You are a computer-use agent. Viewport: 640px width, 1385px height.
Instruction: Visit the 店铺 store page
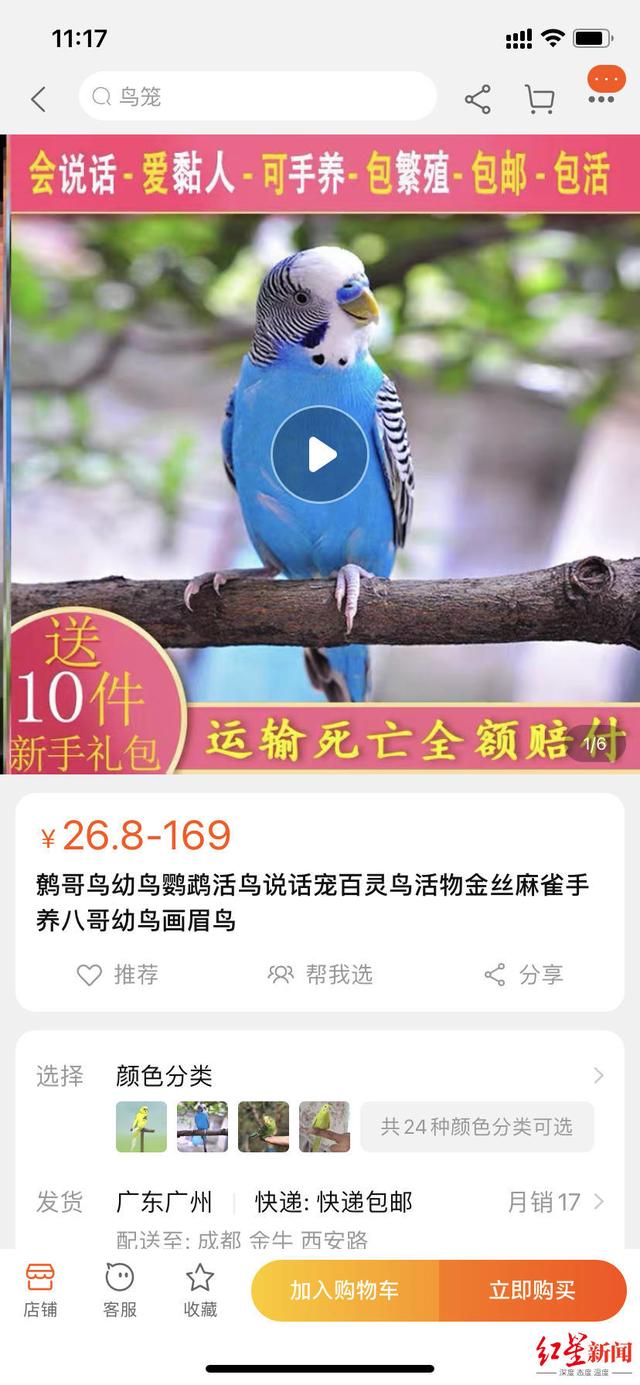tap(40, 1289)
